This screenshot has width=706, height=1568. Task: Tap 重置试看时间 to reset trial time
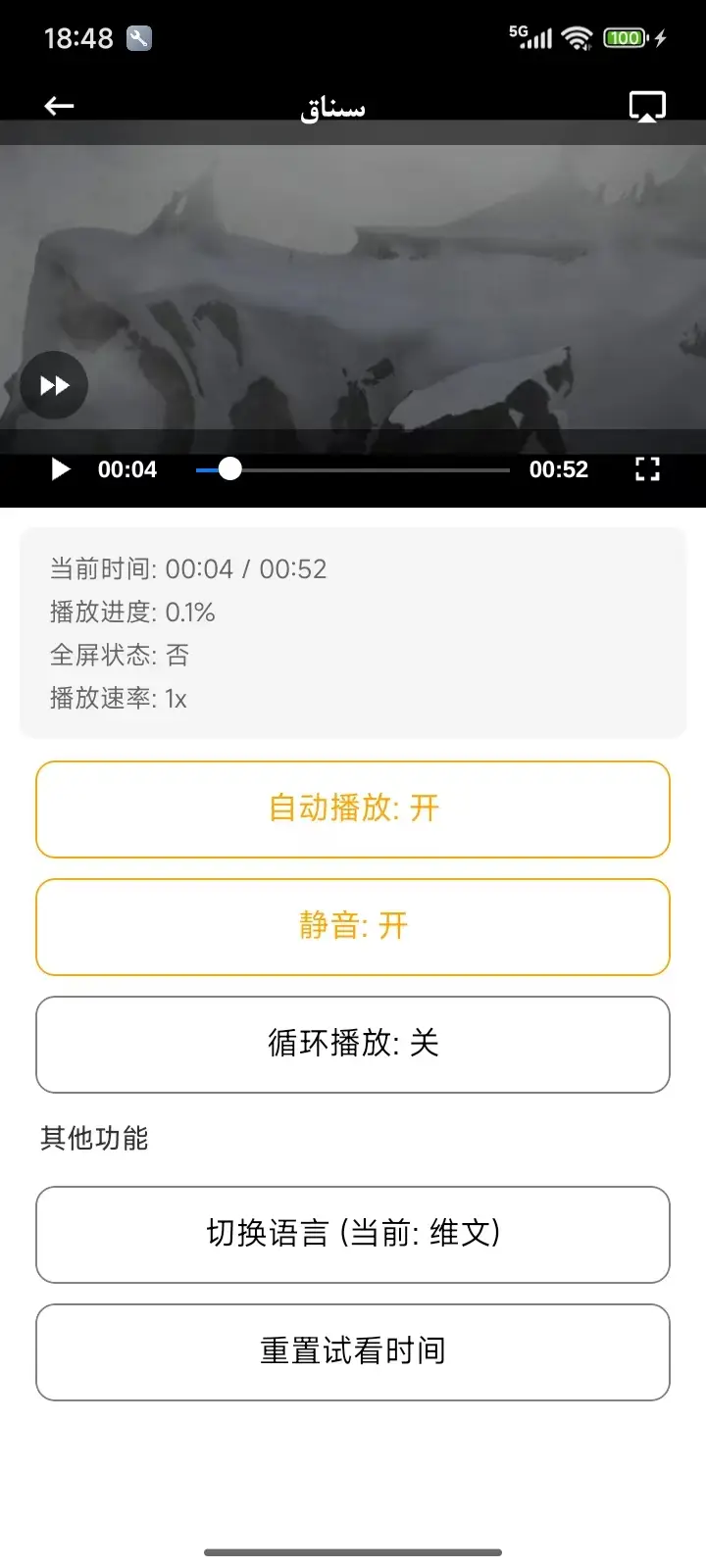point(353,1352)
